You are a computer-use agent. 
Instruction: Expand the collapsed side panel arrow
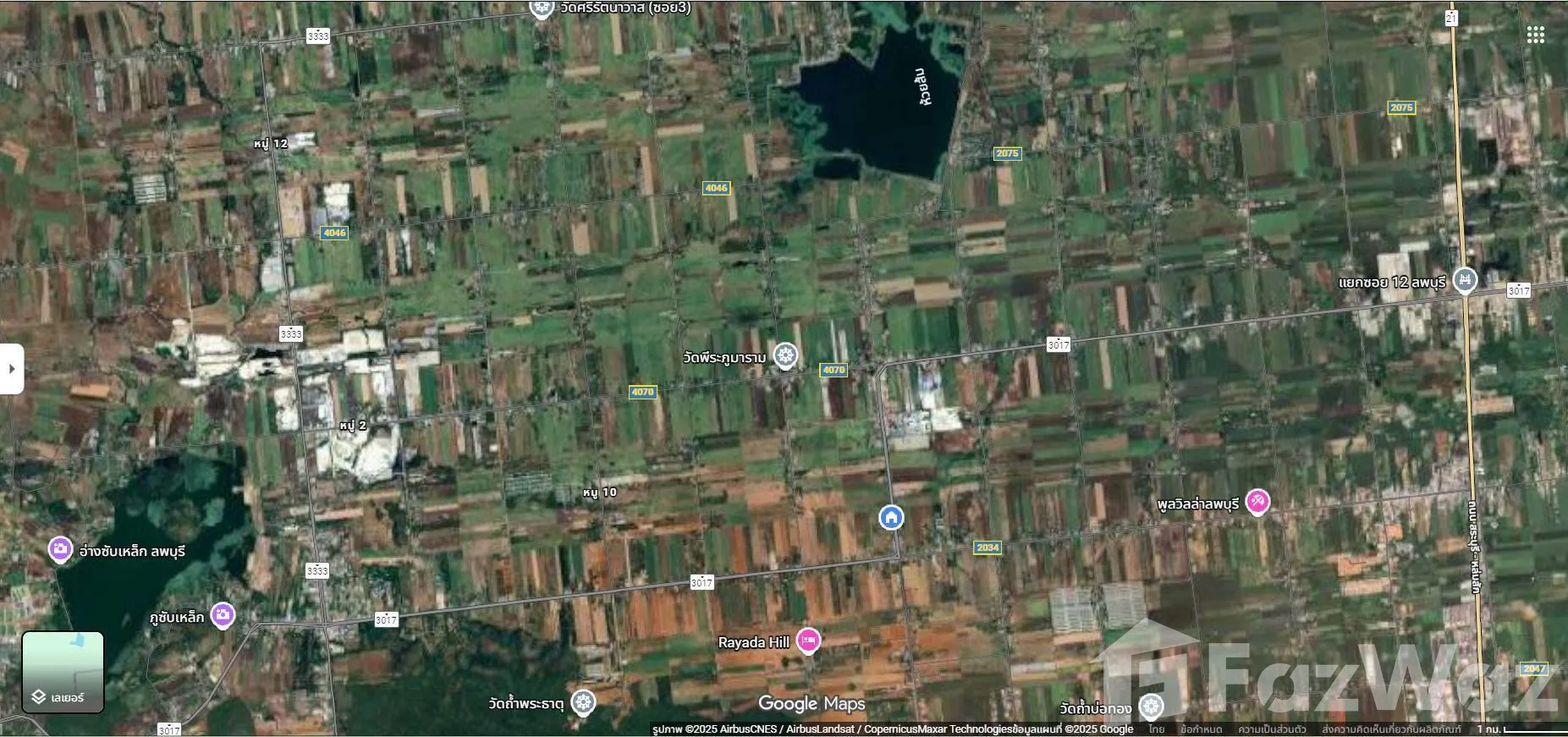[x=11, y=369]
